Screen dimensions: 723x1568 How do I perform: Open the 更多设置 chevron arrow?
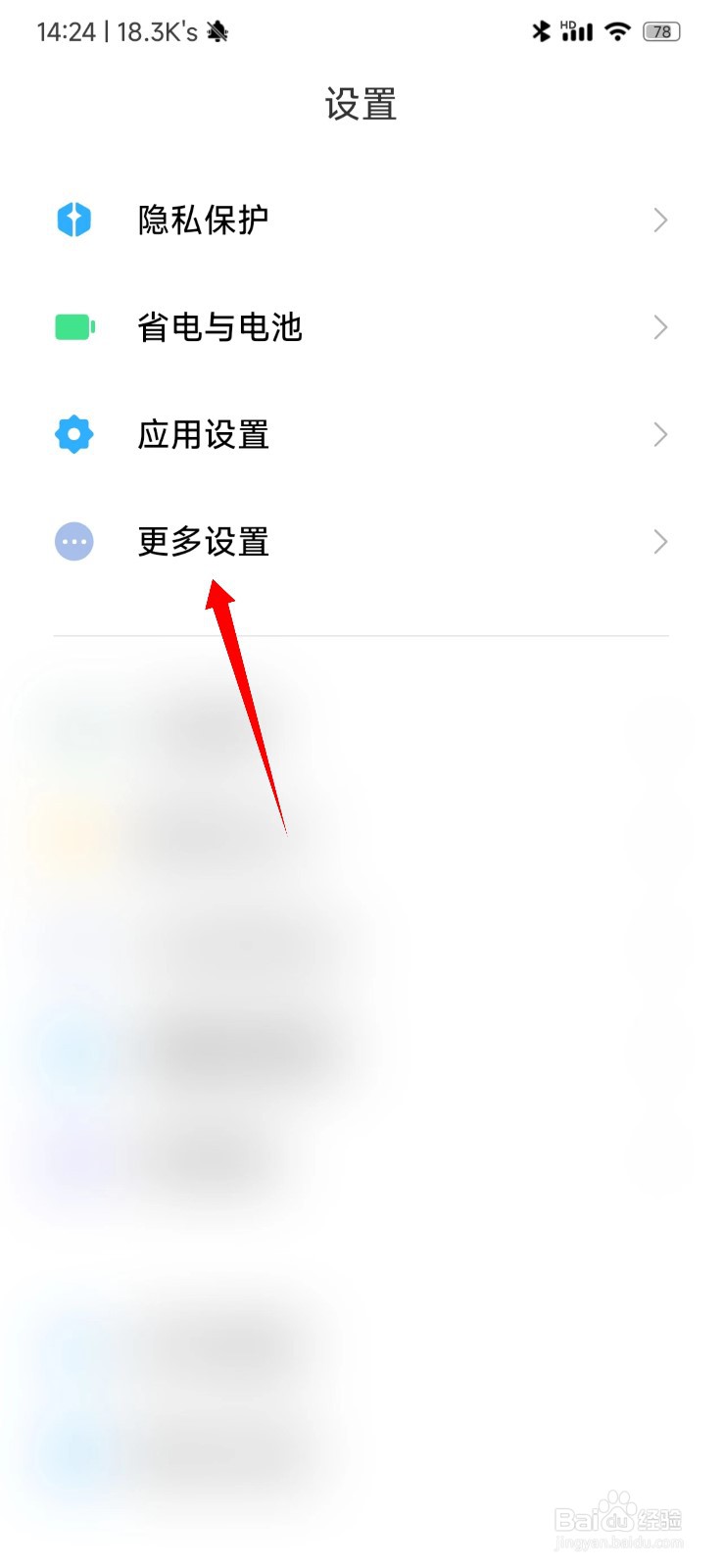(x=658, y=541)
